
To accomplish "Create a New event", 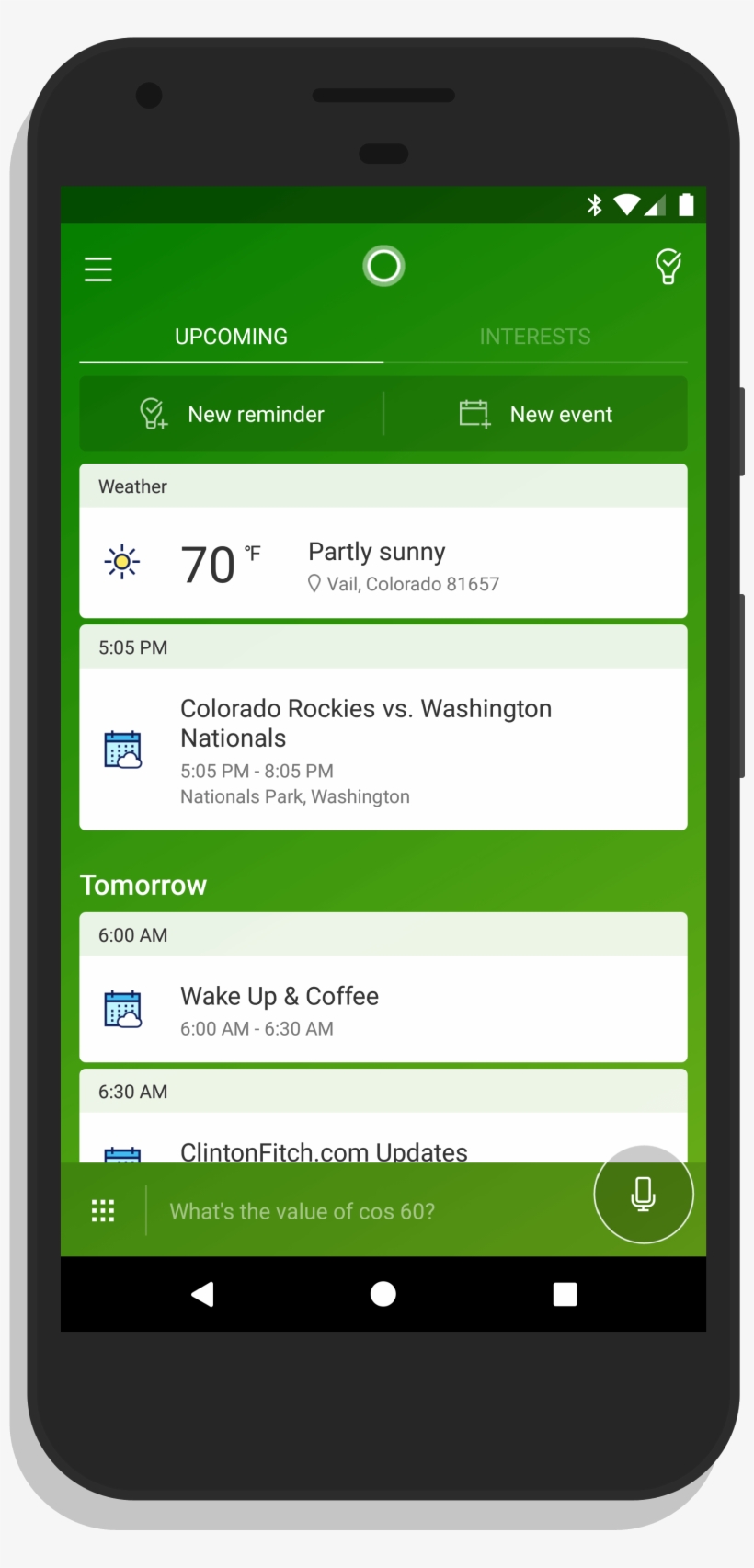I will [535, 414].
